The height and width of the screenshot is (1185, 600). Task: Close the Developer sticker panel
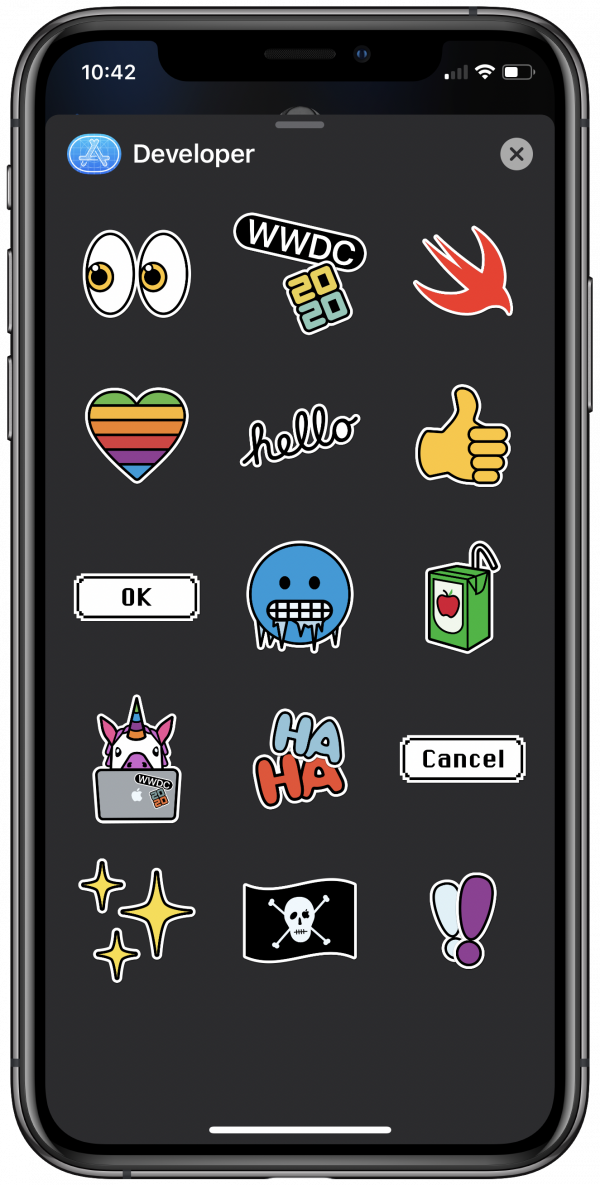click(516, 154)
